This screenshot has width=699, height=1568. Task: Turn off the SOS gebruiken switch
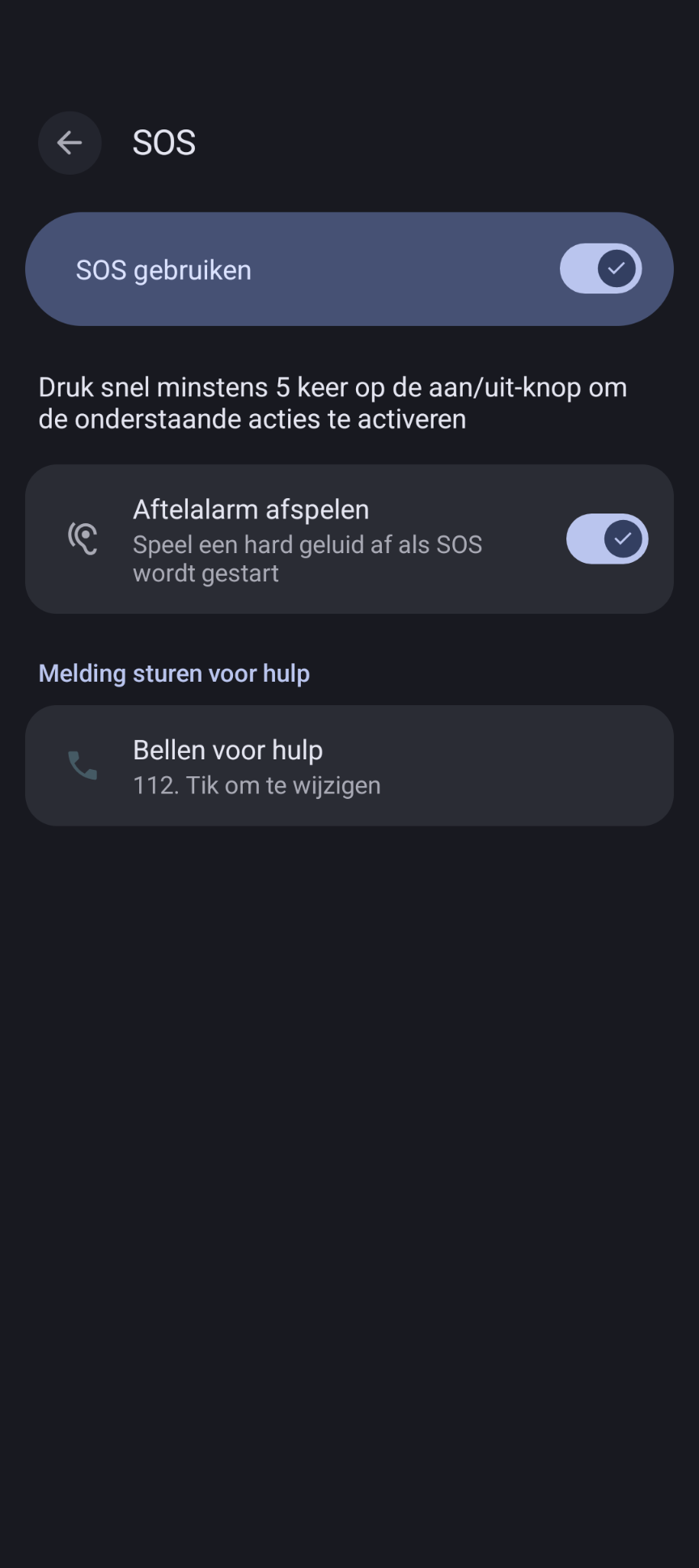(600, 268)
